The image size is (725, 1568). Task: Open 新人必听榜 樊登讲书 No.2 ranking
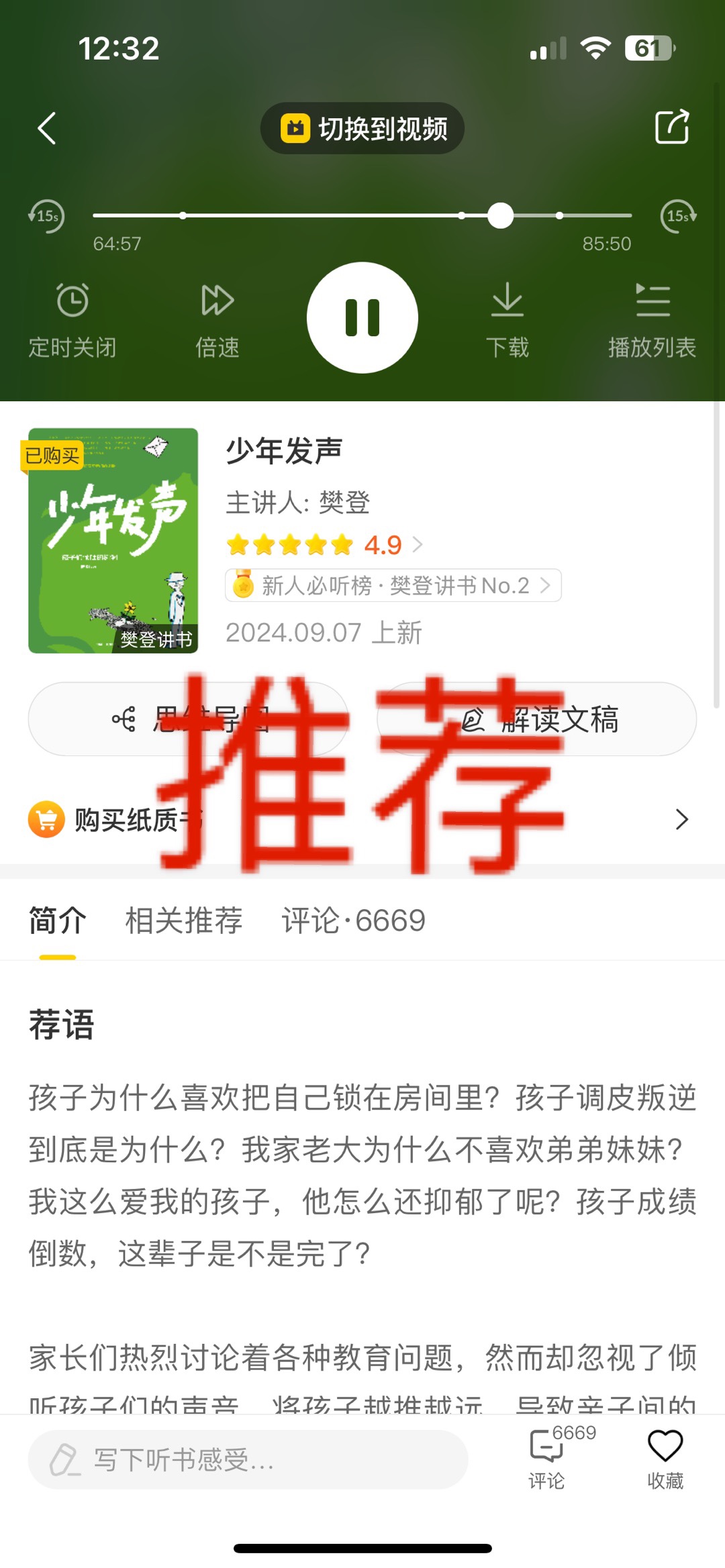pos(393,586)
